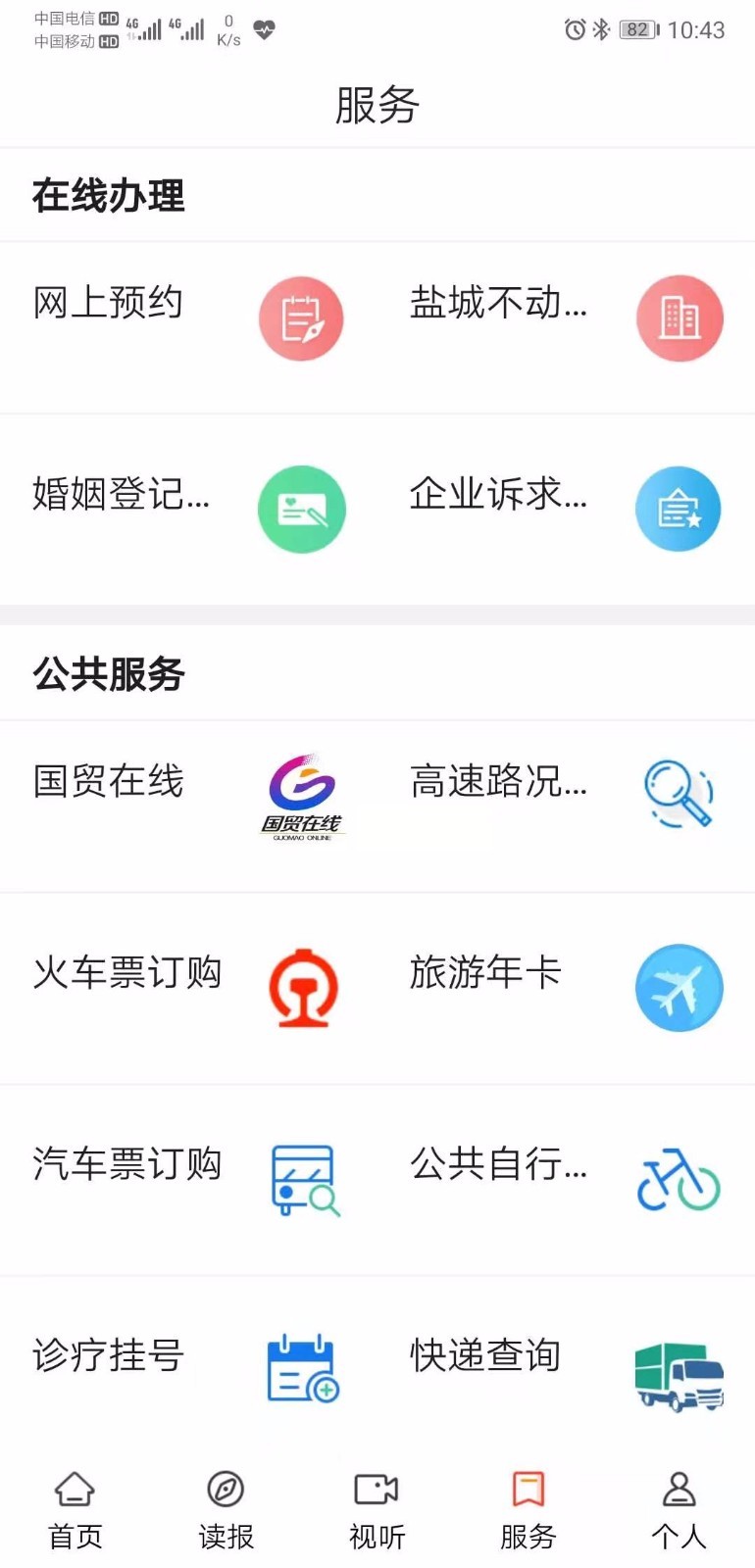Screen dimensions: 755x1568
Task: Tap the 火车票订购 service entry
Action: click(x=128, y=973)
